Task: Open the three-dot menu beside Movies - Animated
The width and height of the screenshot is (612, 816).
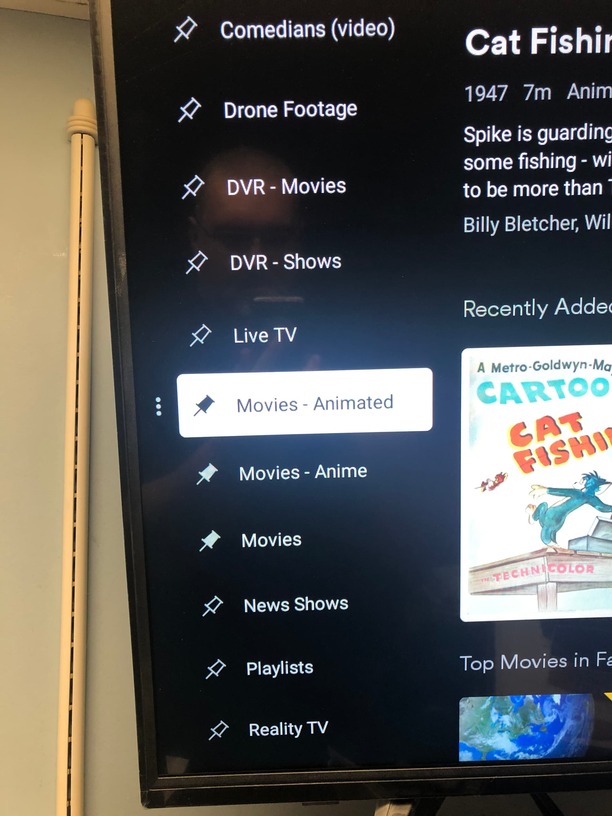Action: pos(158,406)
